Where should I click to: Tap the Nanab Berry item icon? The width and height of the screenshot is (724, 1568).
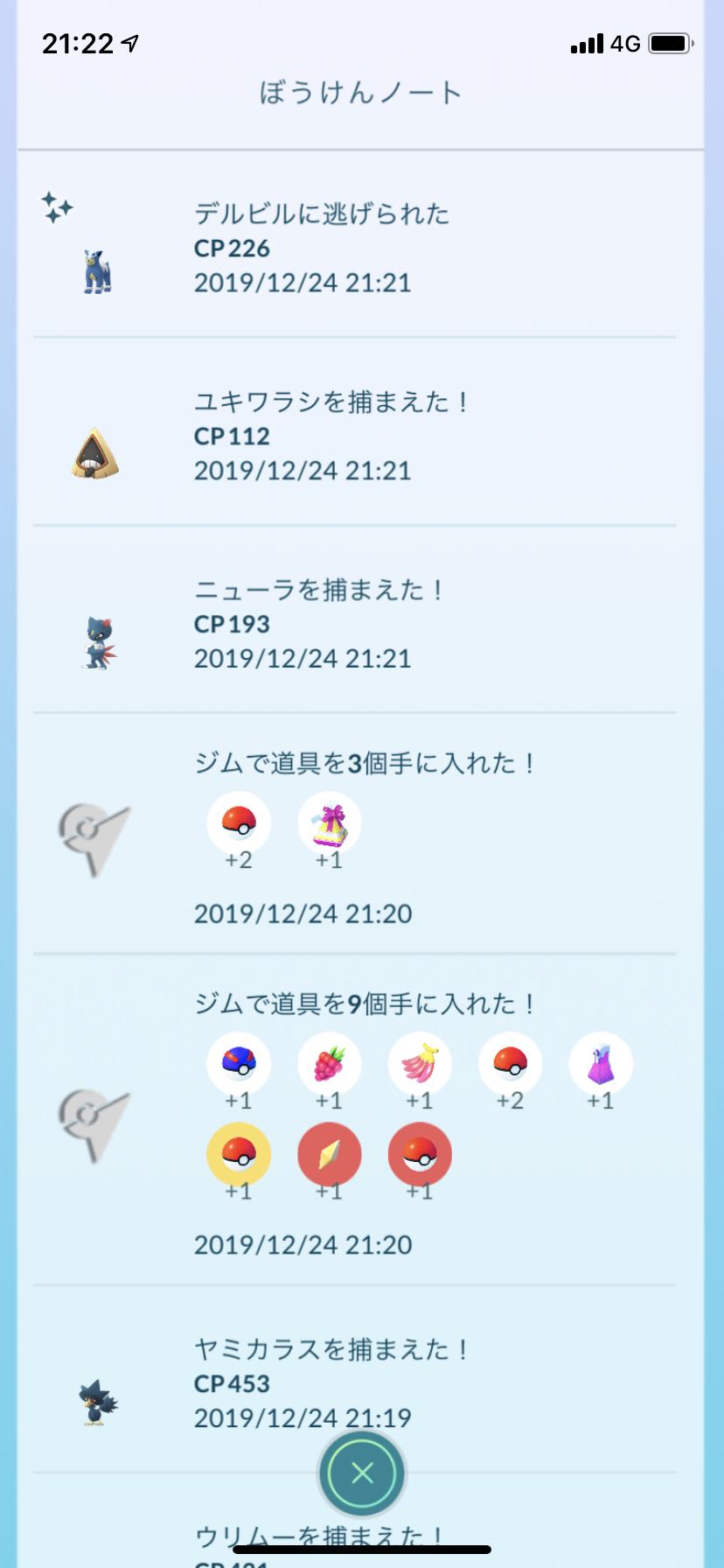pyautogui.click(x=419, y=1063)
